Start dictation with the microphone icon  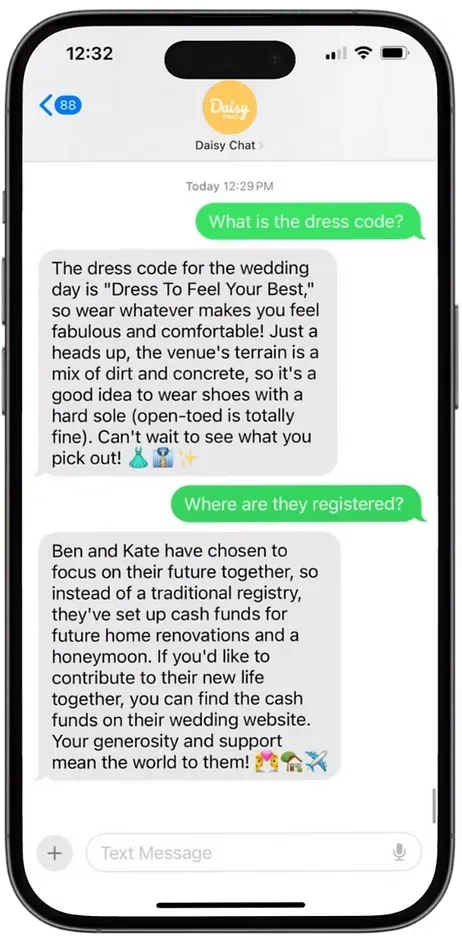pyautogui.click(x=399, y=852)
